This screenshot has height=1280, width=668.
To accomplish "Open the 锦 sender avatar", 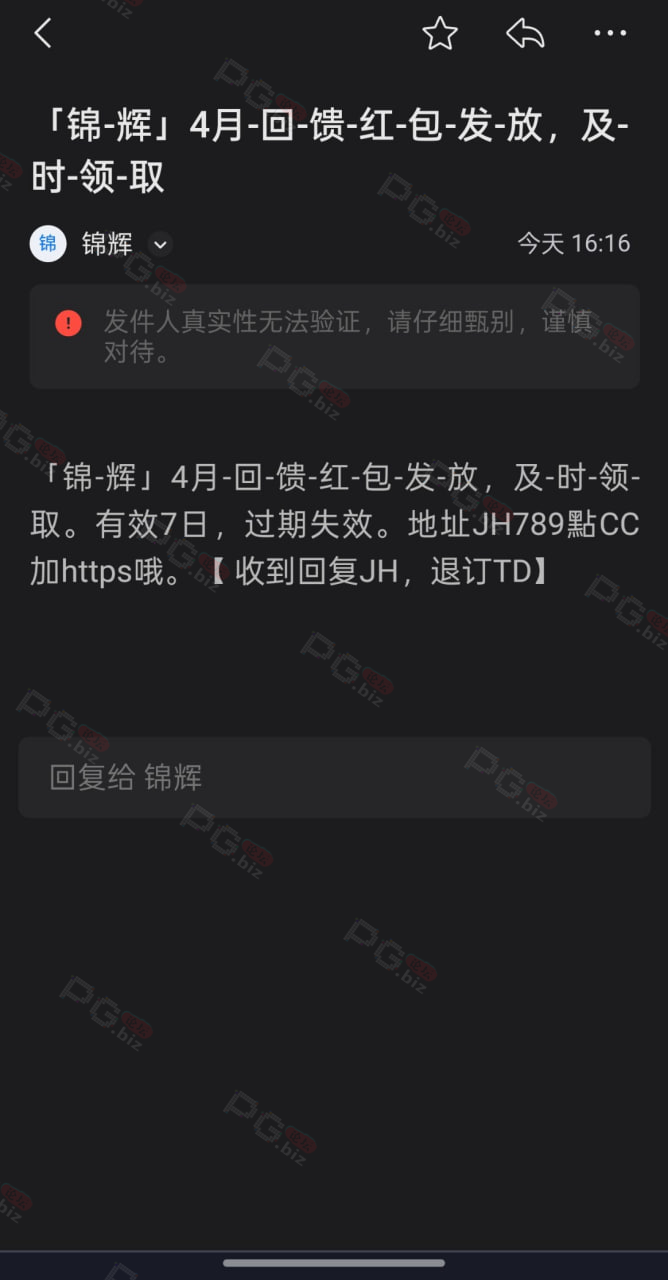I will point(48,243).
